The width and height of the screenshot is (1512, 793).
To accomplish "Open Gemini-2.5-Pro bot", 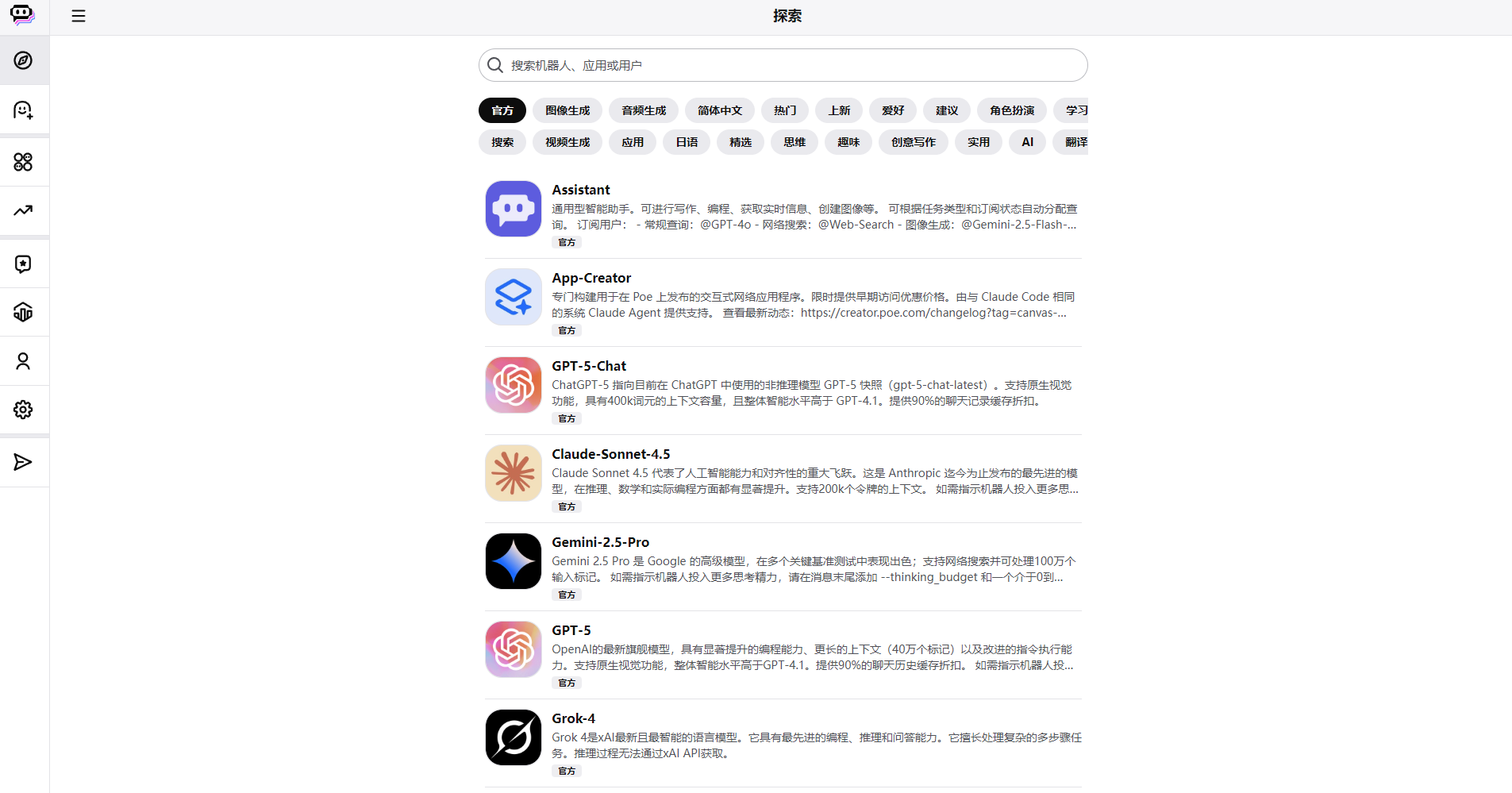I will 600,542.
